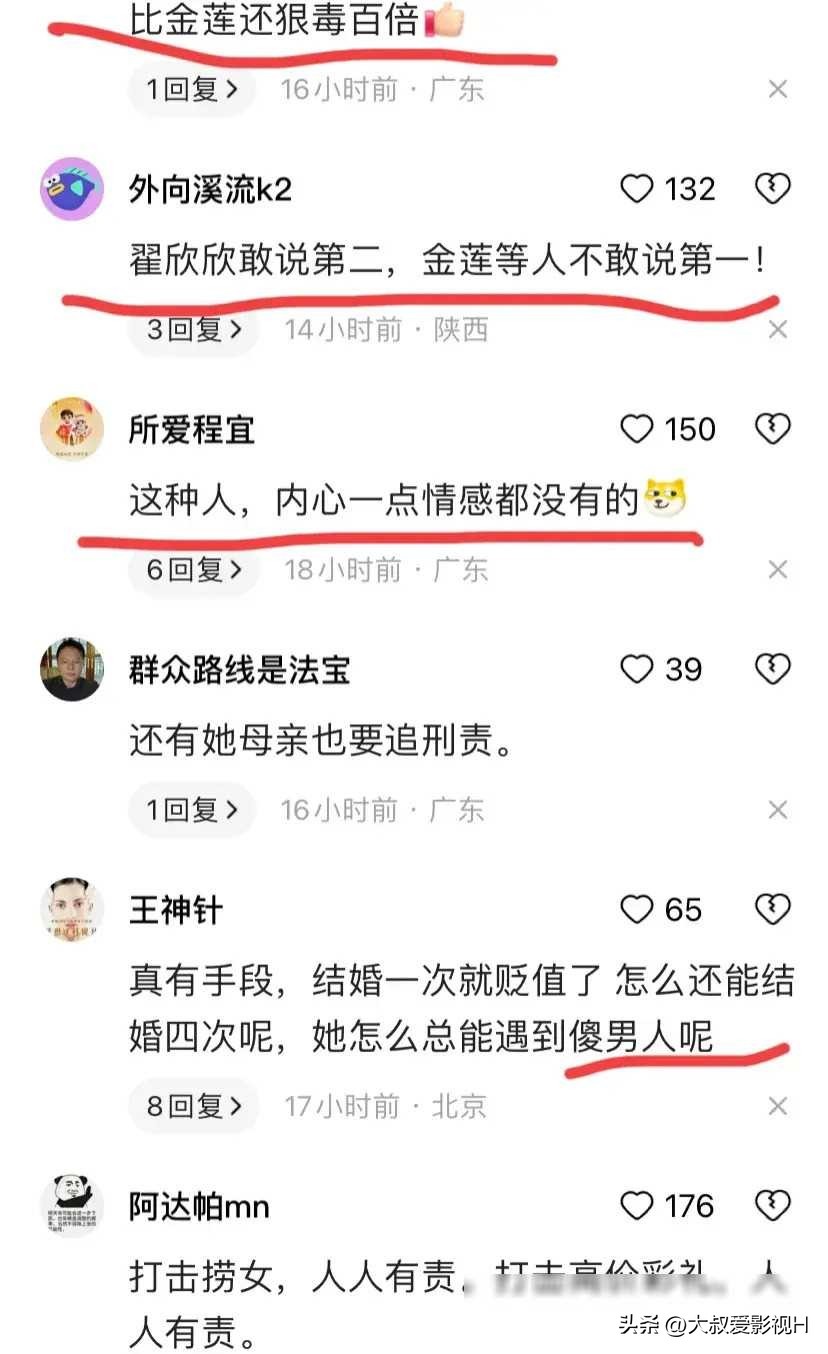View 王神针's profile via avatar
The image size is (828, 1354).
(x=71, y=910)
